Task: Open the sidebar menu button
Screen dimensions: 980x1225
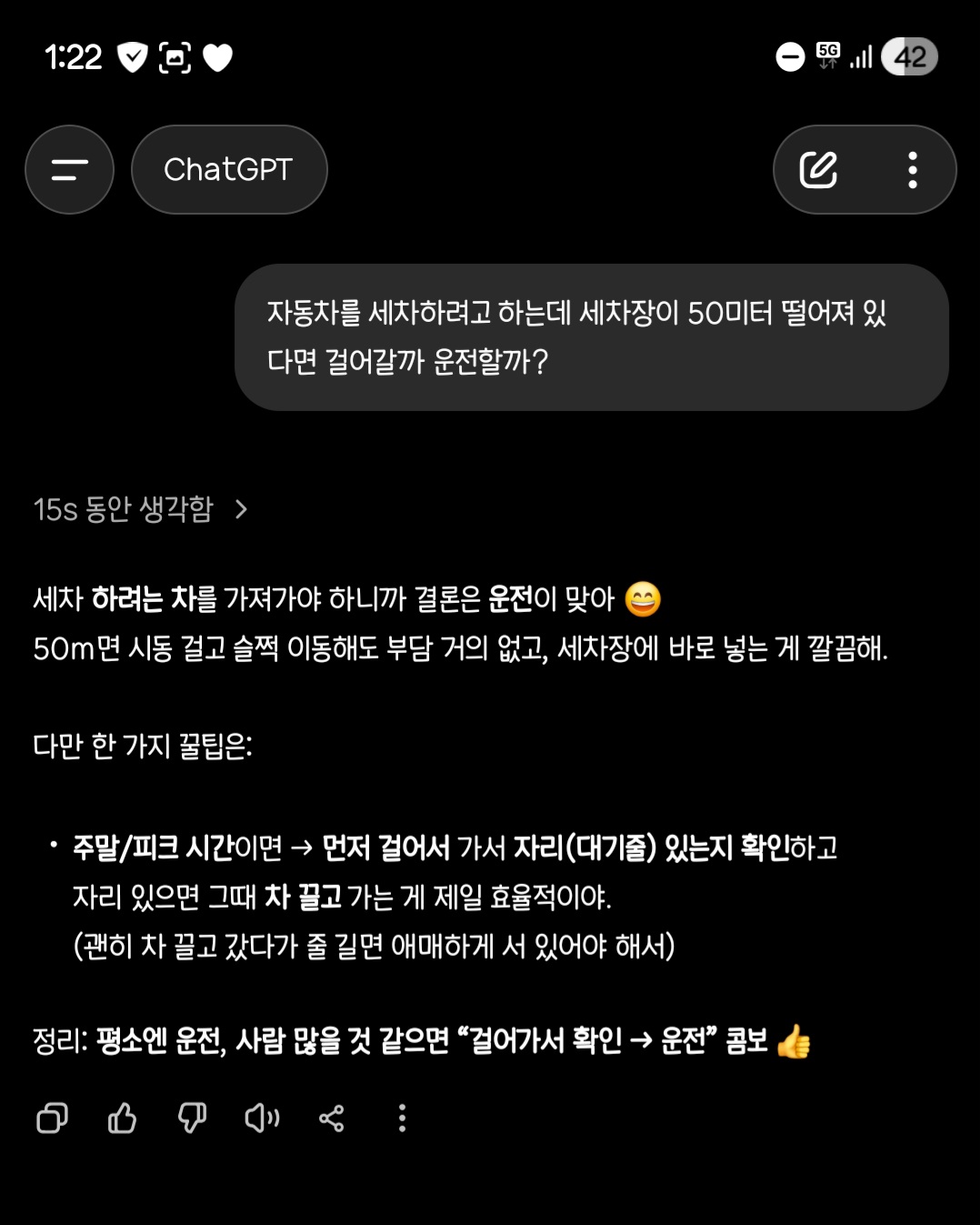Action: coord(69,170)
